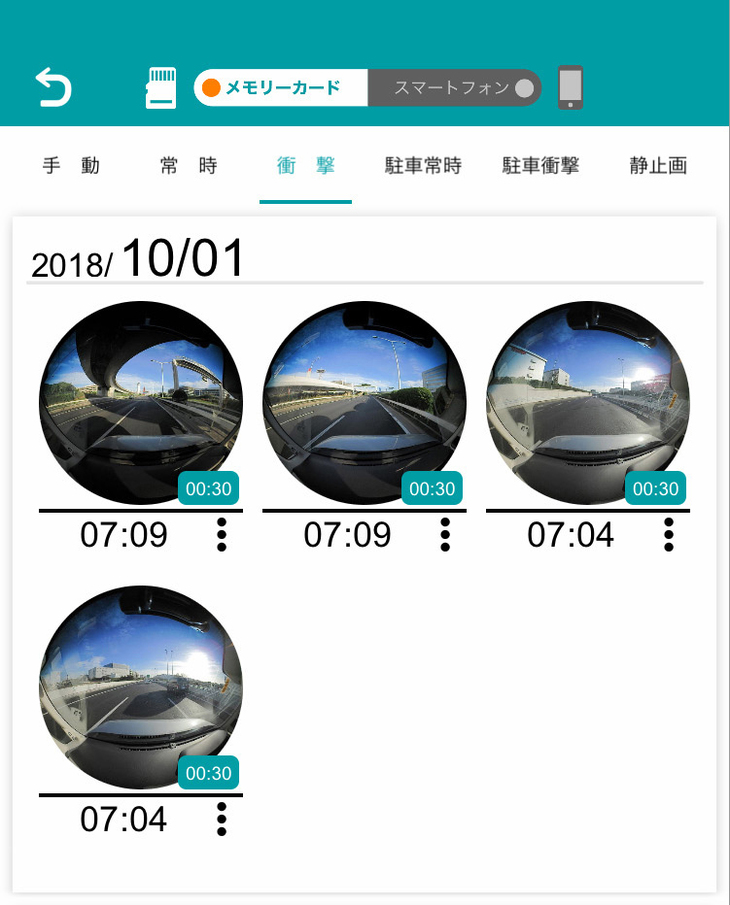This screenshot has width=730, height=905.
Task: Open the 常時 recordings tab
Action: (186, 165)
